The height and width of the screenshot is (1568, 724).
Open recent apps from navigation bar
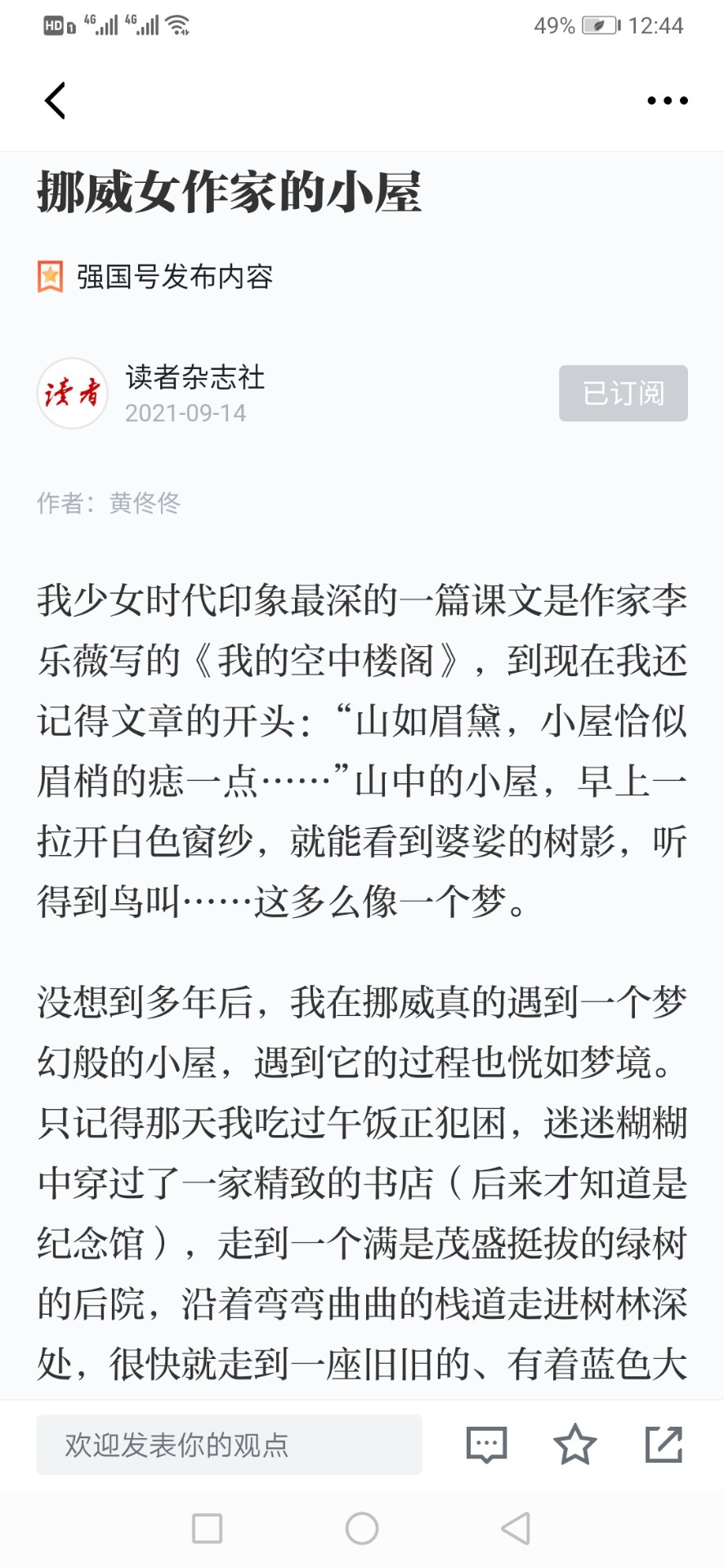pos(207,1528)
